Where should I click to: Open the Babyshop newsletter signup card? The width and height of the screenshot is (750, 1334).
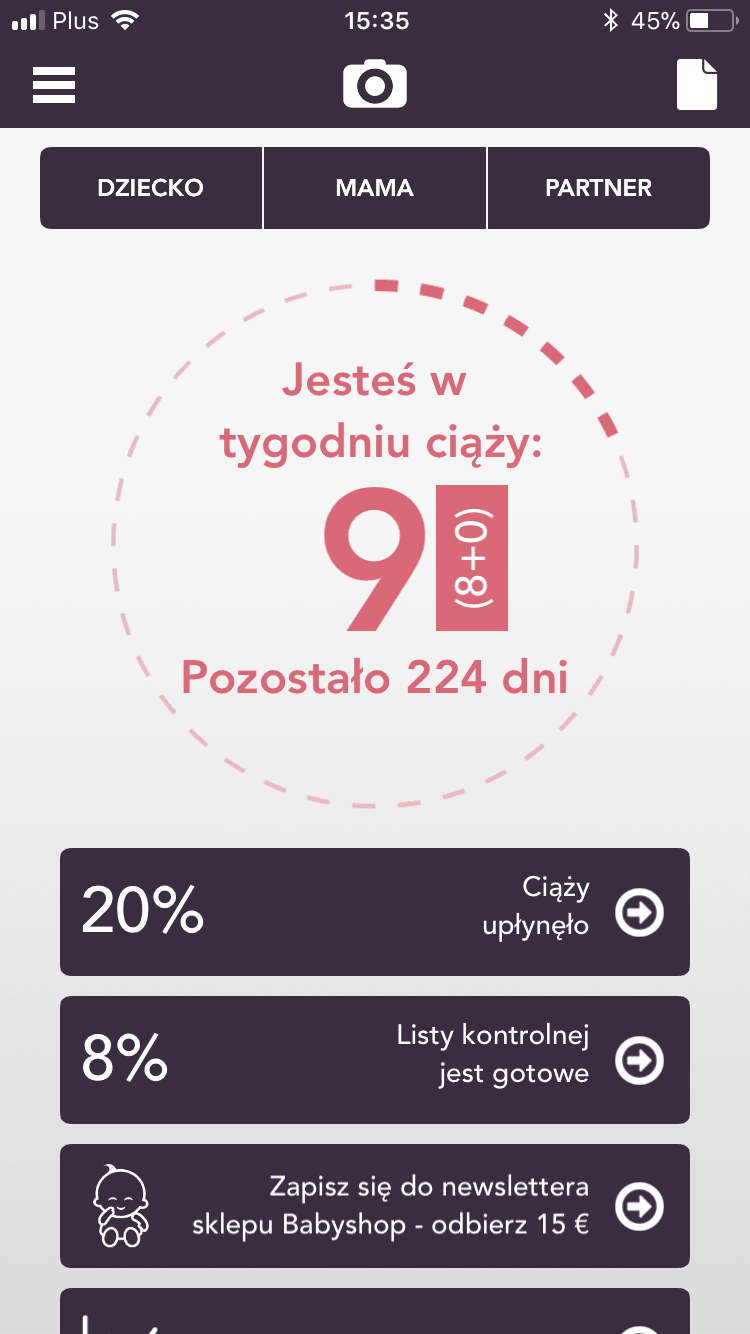tap(375, 1206)
